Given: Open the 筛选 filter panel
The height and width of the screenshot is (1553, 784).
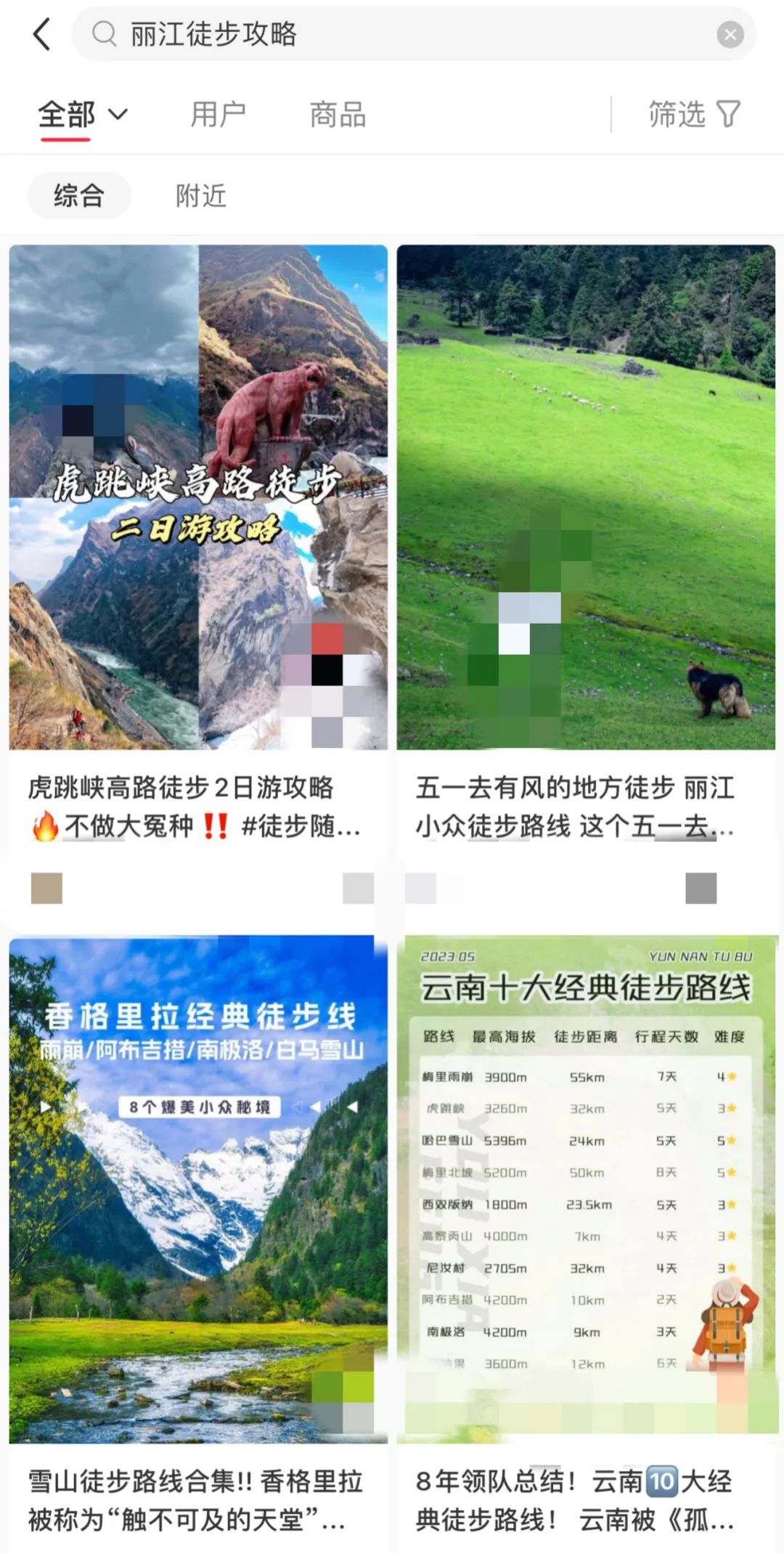Looking at the screenshot, I should [692, 113].
